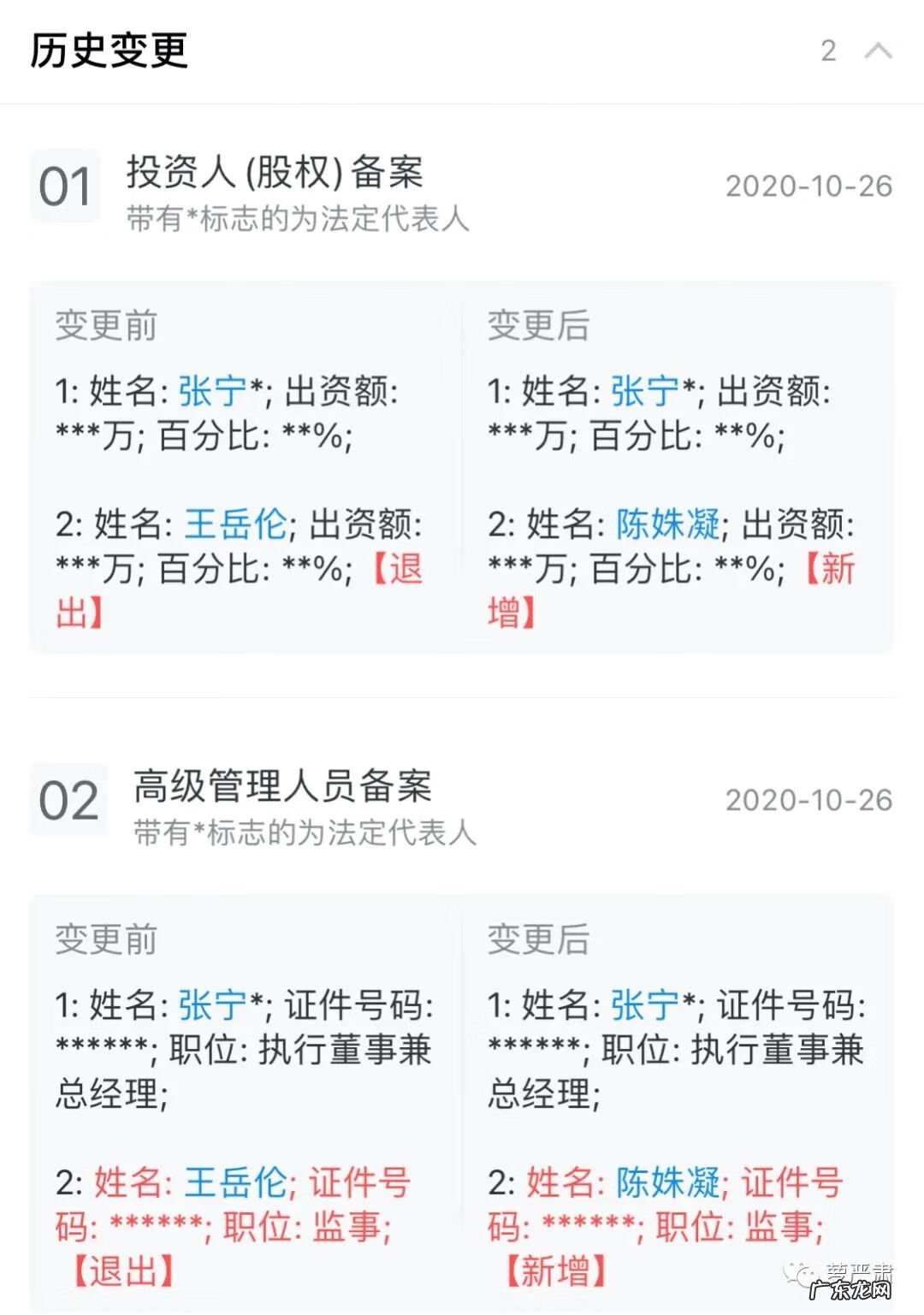Select the 高级管理人员备案 record heading
Image resolution: width=924 pixels, height=1315 pixels.
pos(282,788)
